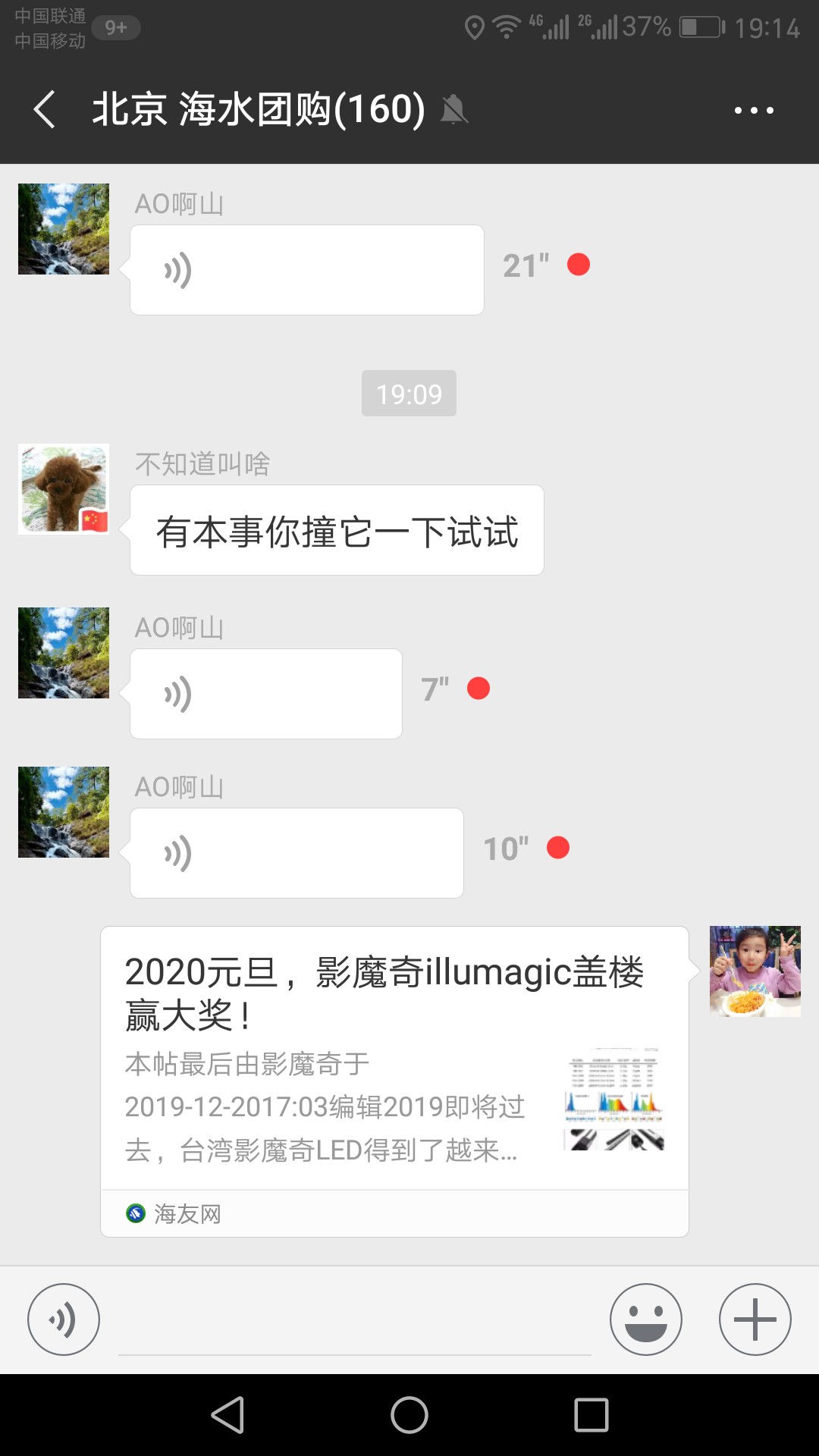Image resolution: width=819 pixels, height=1456 pixels.
Task: View my own avatar profile
Action: [755, 971]
